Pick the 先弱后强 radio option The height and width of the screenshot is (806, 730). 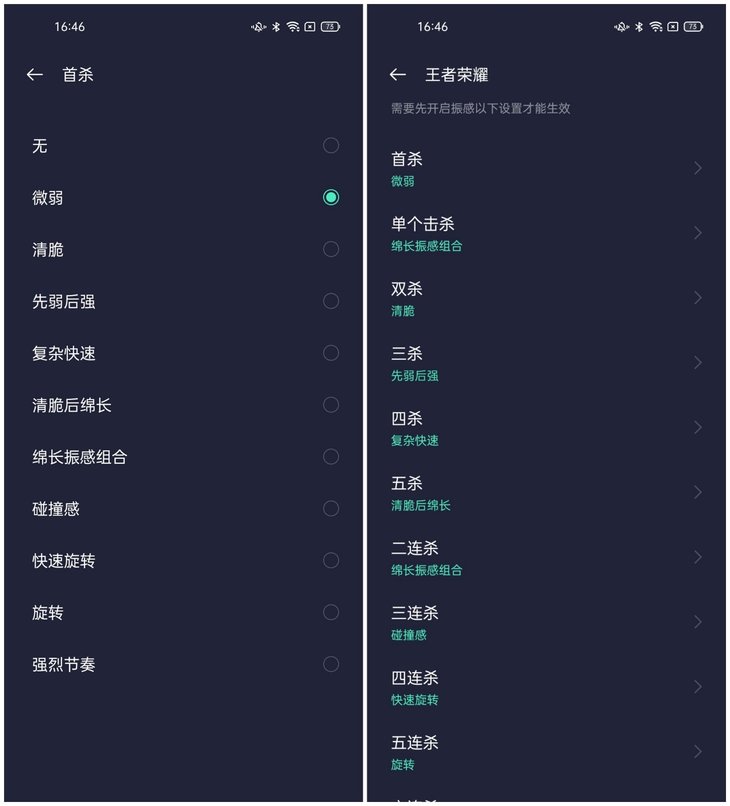pos(331,301)
